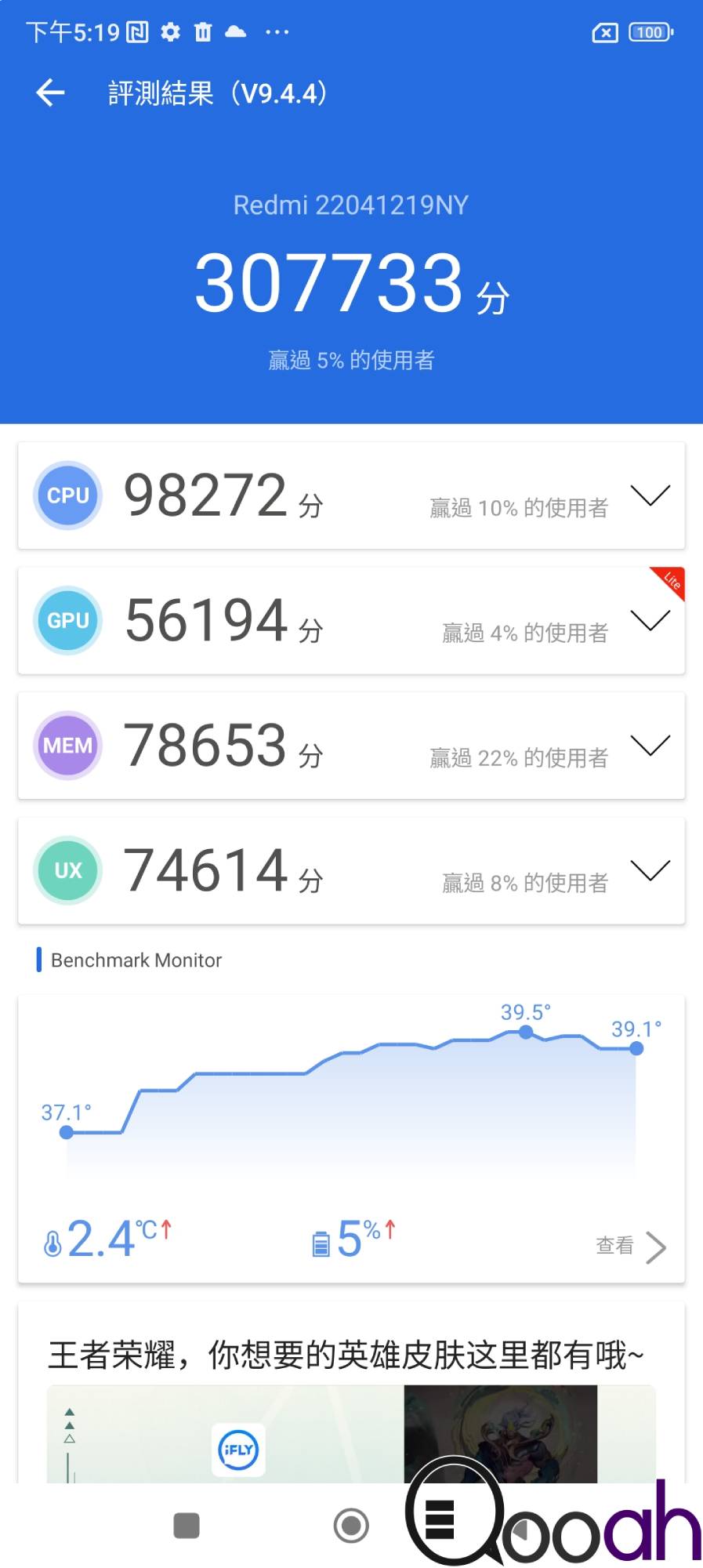The height and width of the screenshot is (1568, 703).
Task: Select the GPU badge icon
Action: 67,620
